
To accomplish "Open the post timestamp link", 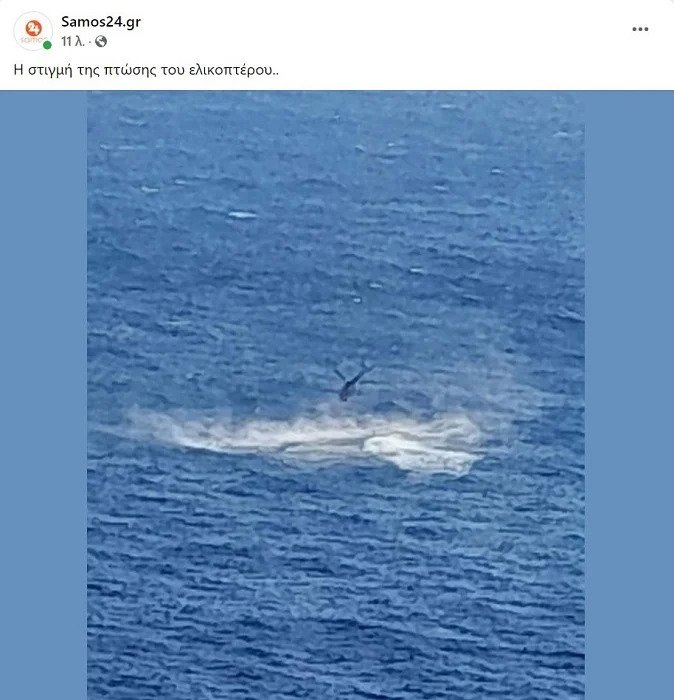I will pyautogui.click(x=72, y=42).
